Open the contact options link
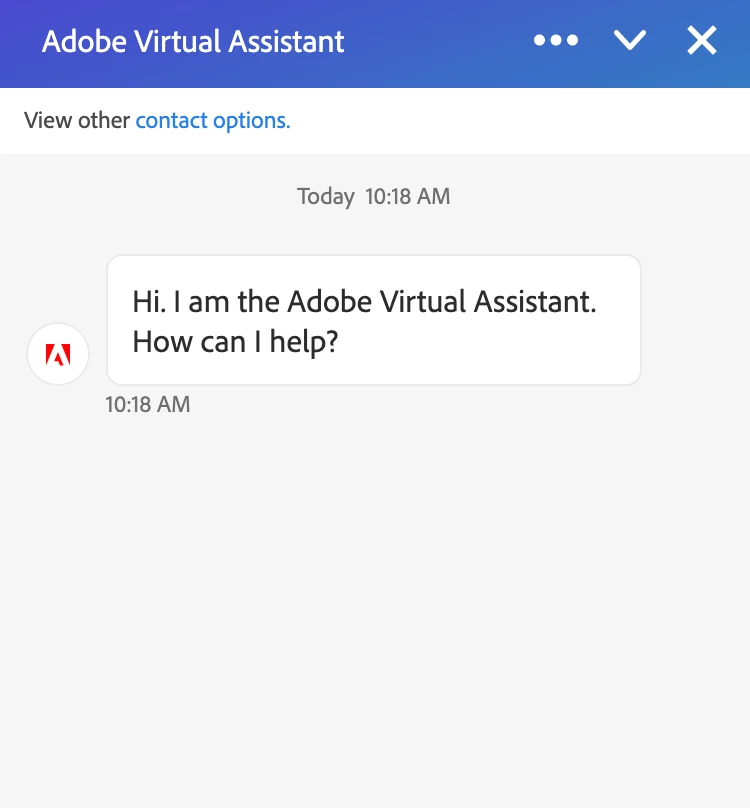Viewport: 750px width, 808px height. (212, 121)
